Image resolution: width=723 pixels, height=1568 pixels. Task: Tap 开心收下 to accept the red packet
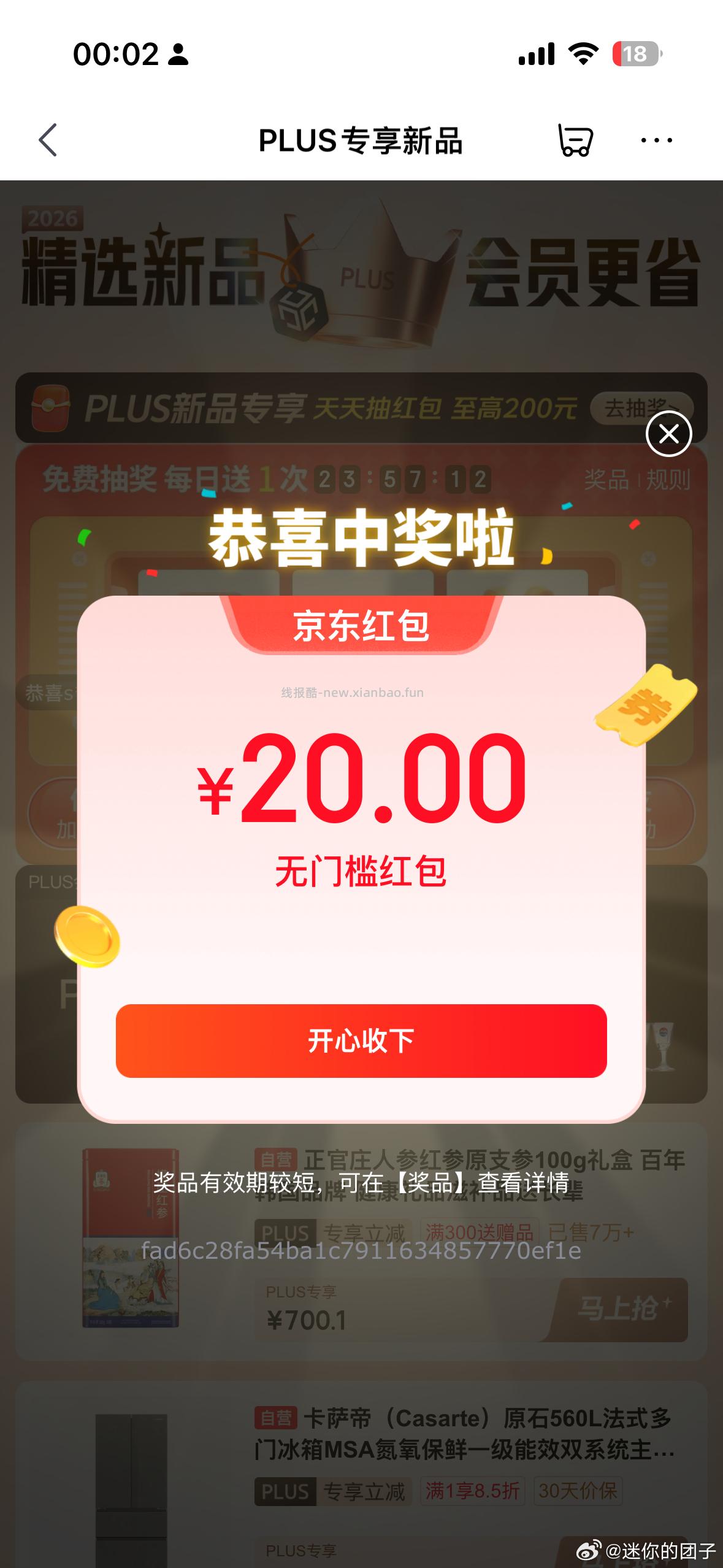coord(361,1039)
